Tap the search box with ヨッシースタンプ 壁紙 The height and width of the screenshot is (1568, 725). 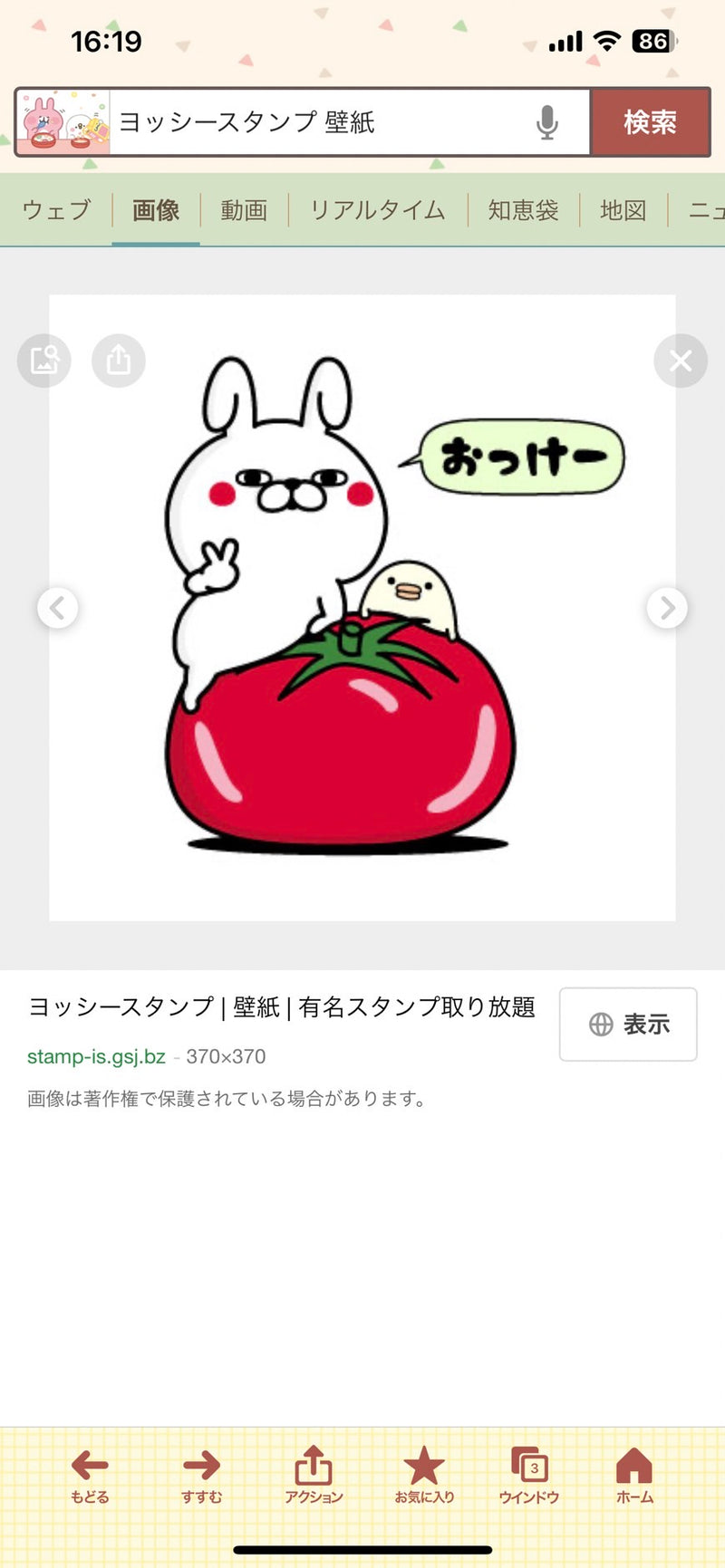click(x=317, y=122)
